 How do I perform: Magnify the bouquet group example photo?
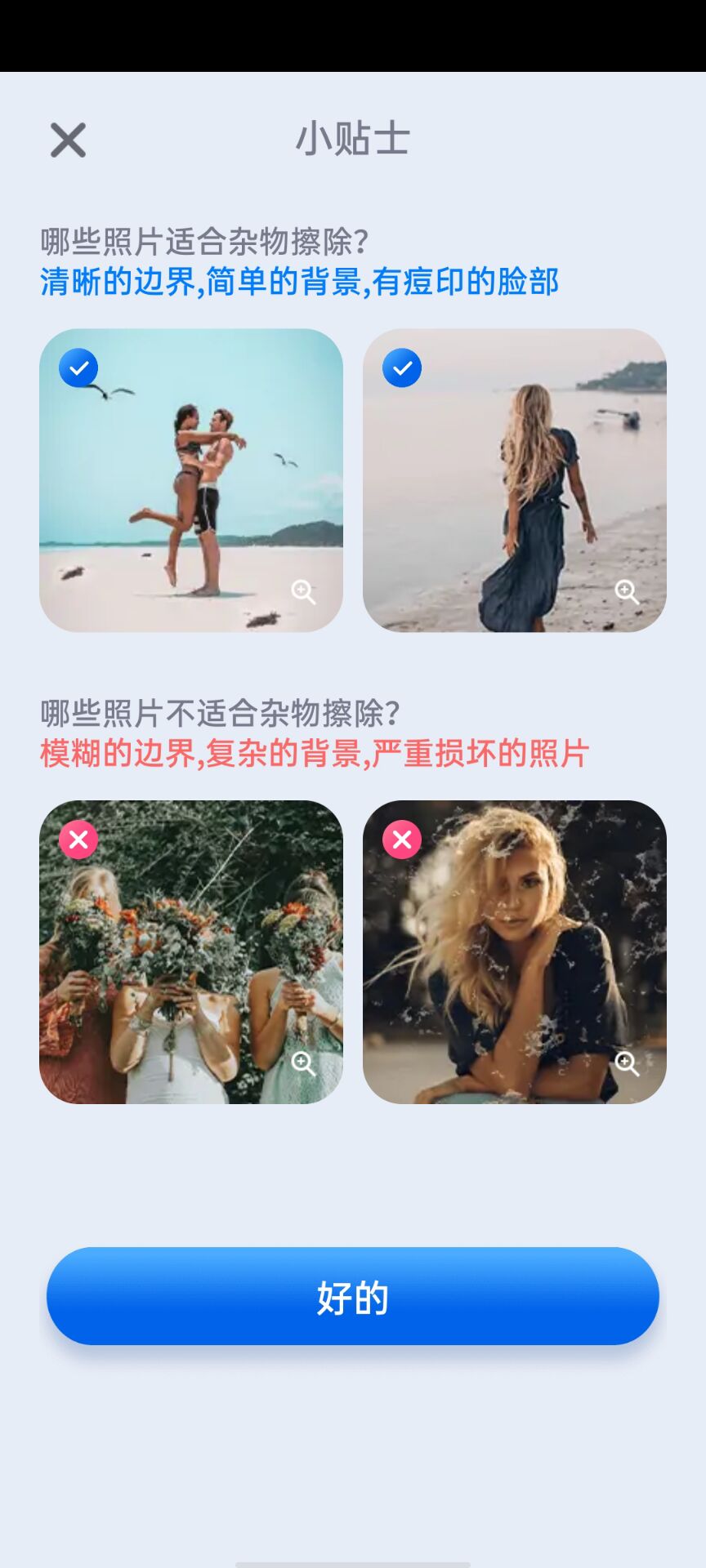click(303, 1063)
